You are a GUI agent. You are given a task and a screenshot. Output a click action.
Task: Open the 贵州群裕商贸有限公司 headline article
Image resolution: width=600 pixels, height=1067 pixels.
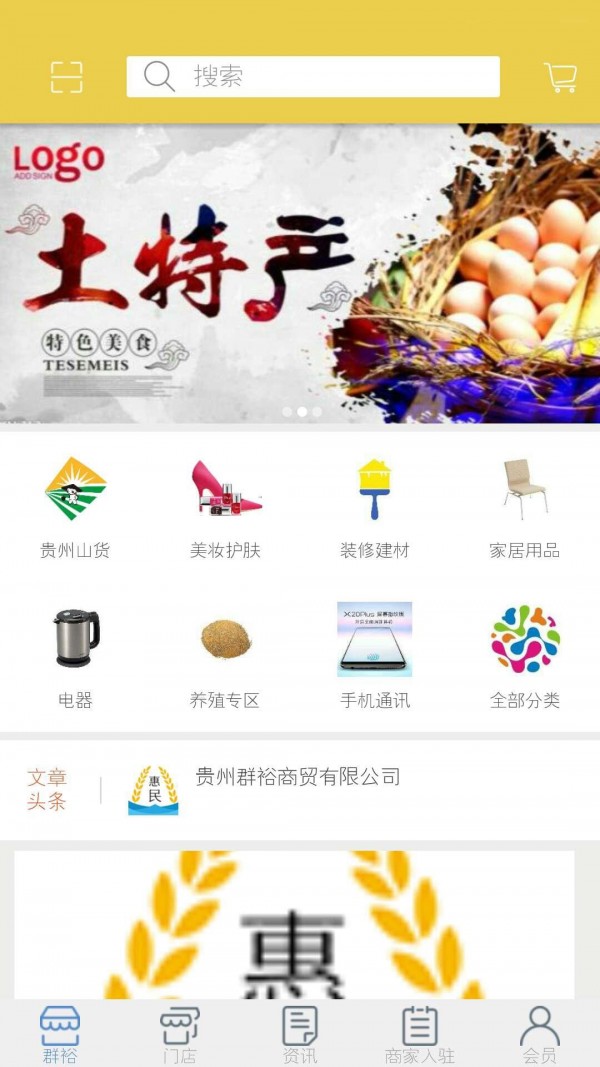tap(298, 777)
